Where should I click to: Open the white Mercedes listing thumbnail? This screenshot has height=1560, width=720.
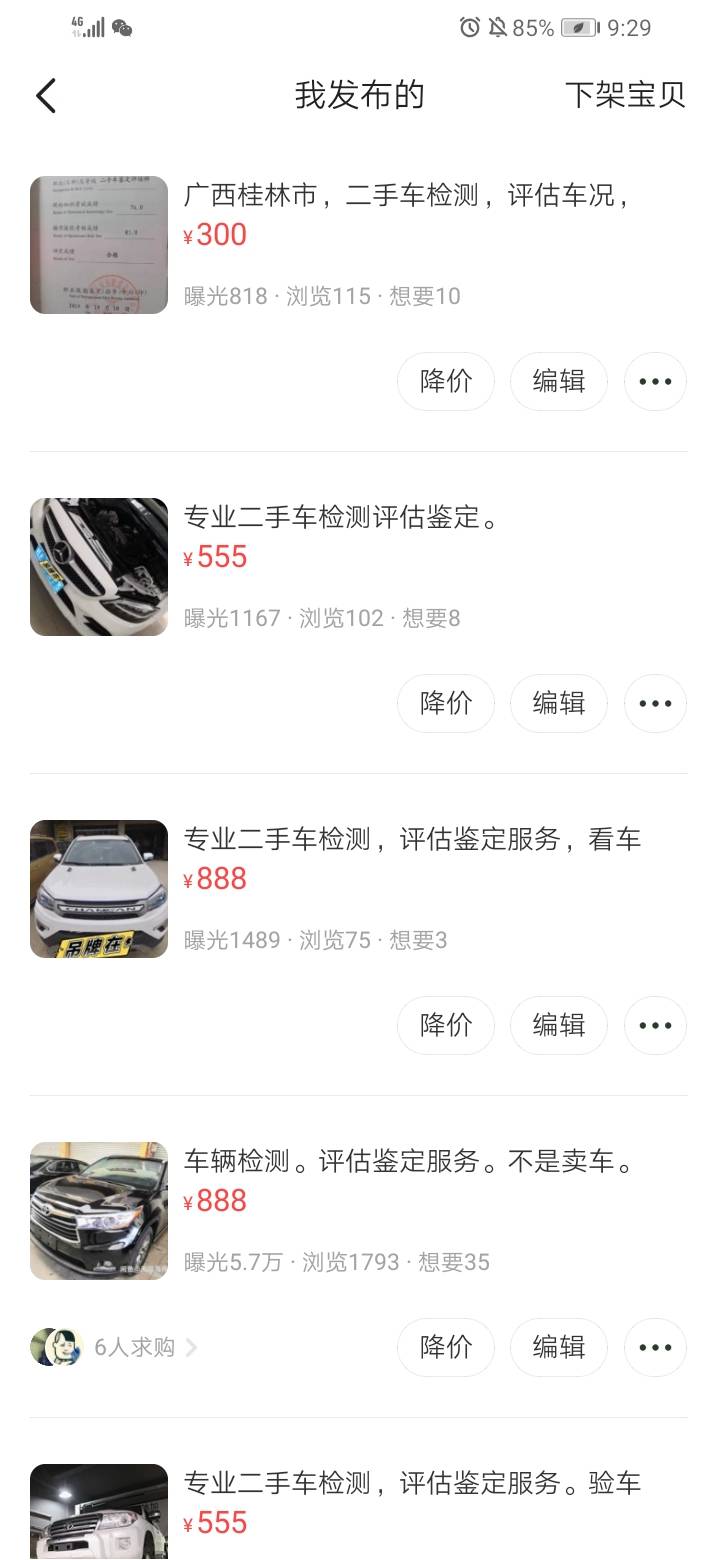[x=98, y=566]
